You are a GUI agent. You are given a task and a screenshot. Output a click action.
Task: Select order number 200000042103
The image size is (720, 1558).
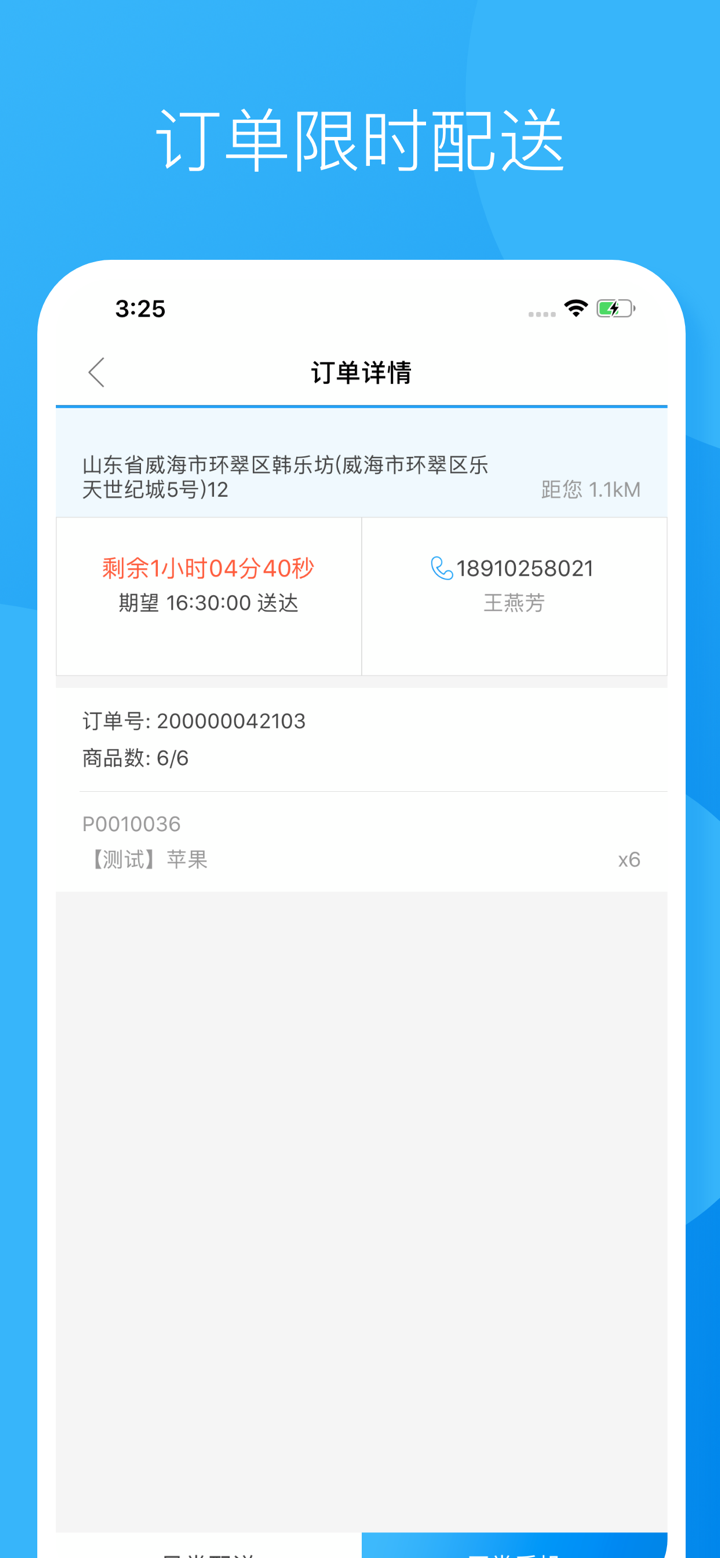(195, 720)
